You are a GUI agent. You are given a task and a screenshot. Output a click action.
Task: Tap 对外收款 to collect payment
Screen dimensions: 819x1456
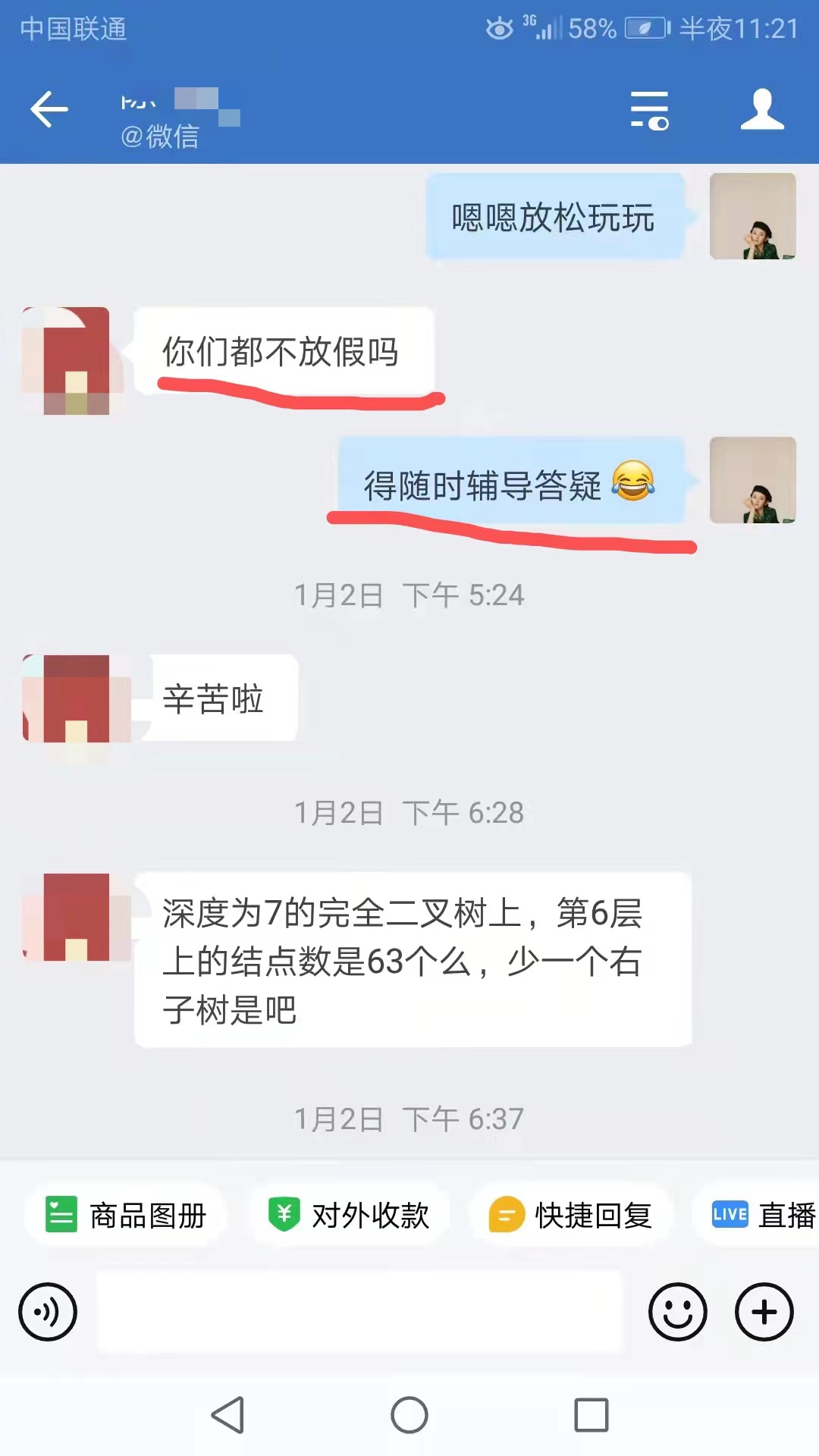[350, 1216]
